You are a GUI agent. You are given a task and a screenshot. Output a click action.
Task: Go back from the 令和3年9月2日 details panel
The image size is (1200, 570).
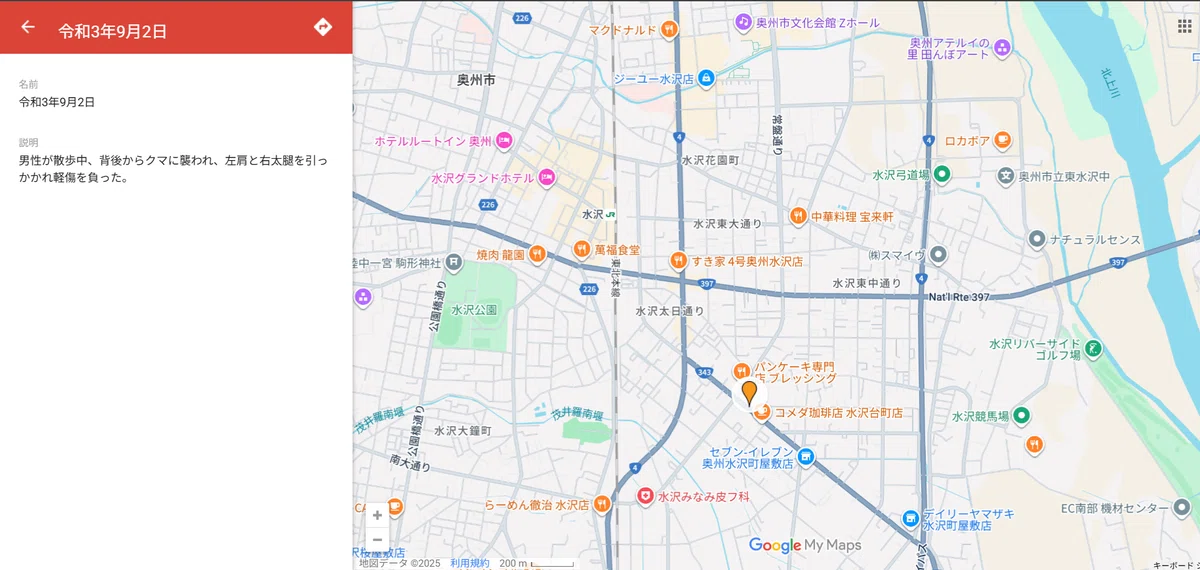[x=28, y=27]
